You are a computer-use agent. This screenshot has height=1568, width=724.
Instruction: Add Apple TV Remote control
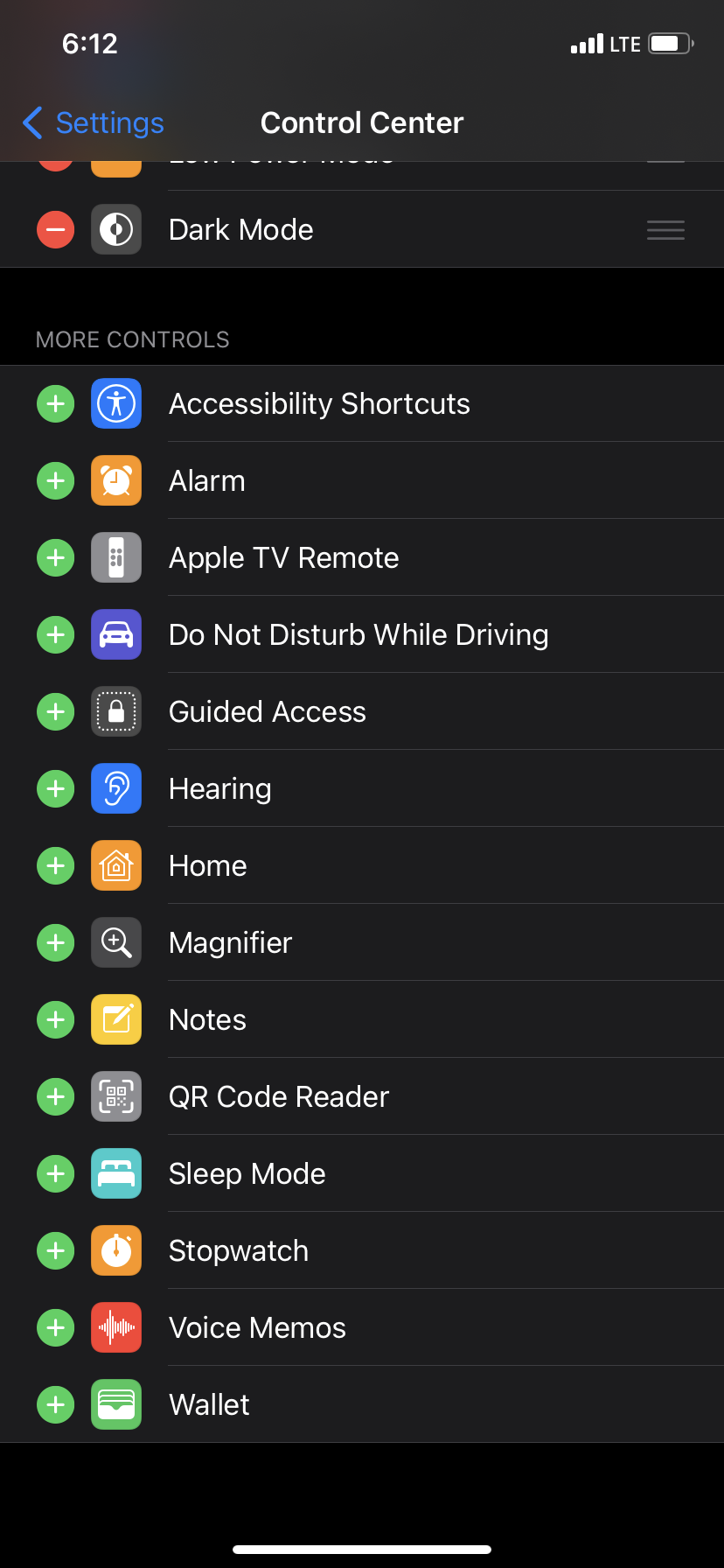coord(55,558)
